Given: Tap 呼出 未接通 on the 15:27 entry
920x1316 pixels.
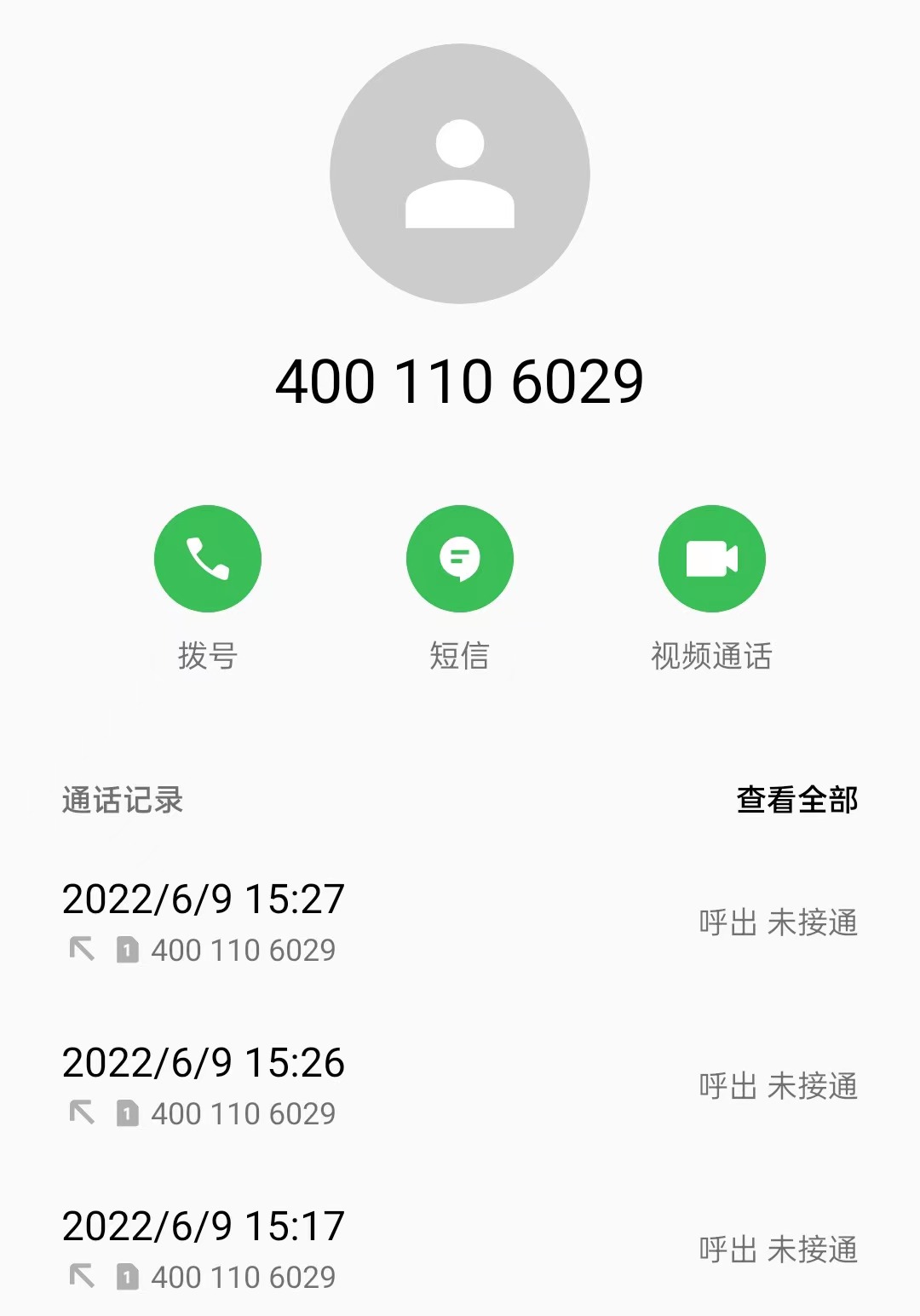Looking at the screenshot, I should click(777, 922).
